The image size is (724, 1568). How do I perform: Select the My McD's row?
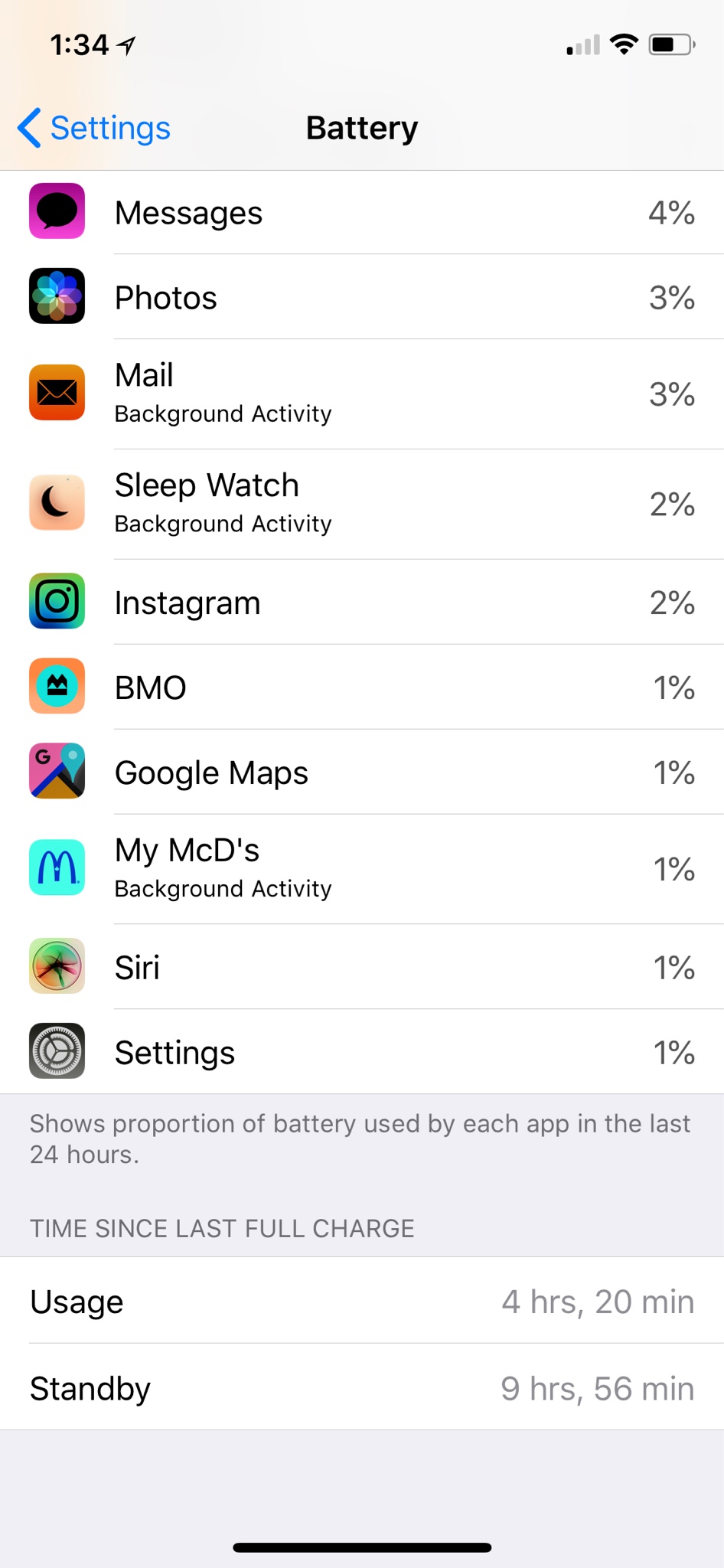pos(362,868)
